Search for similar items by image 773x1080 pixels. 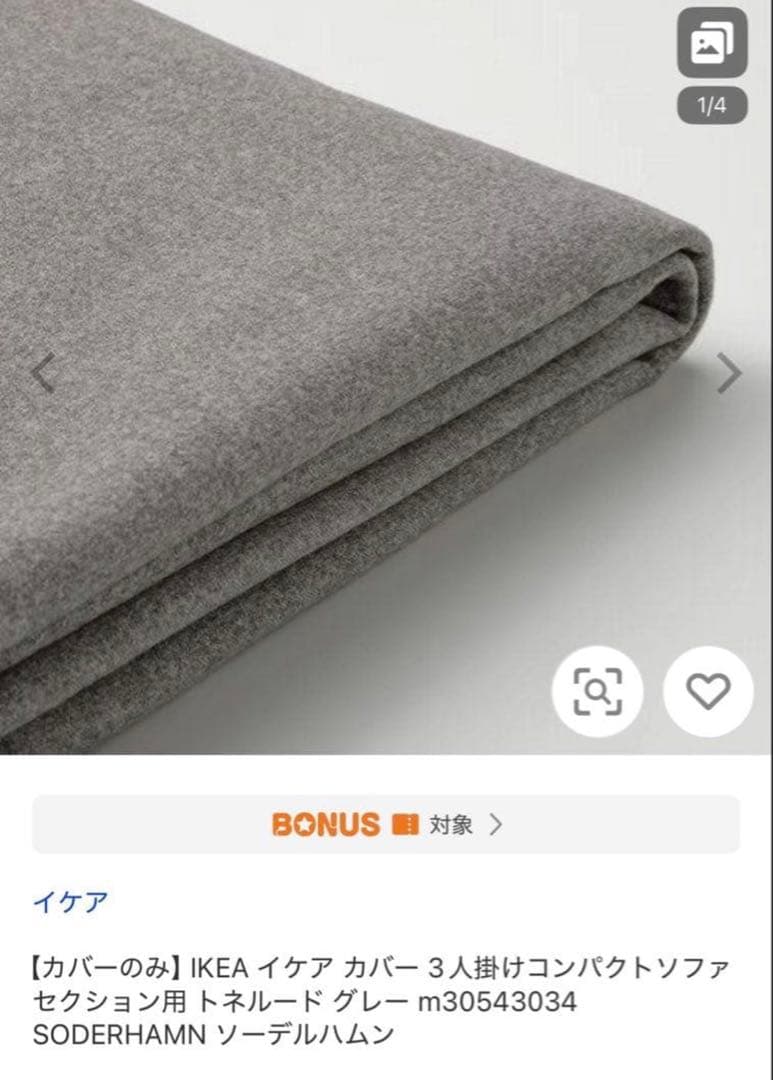pyautogui.click(x=597, y=691)
